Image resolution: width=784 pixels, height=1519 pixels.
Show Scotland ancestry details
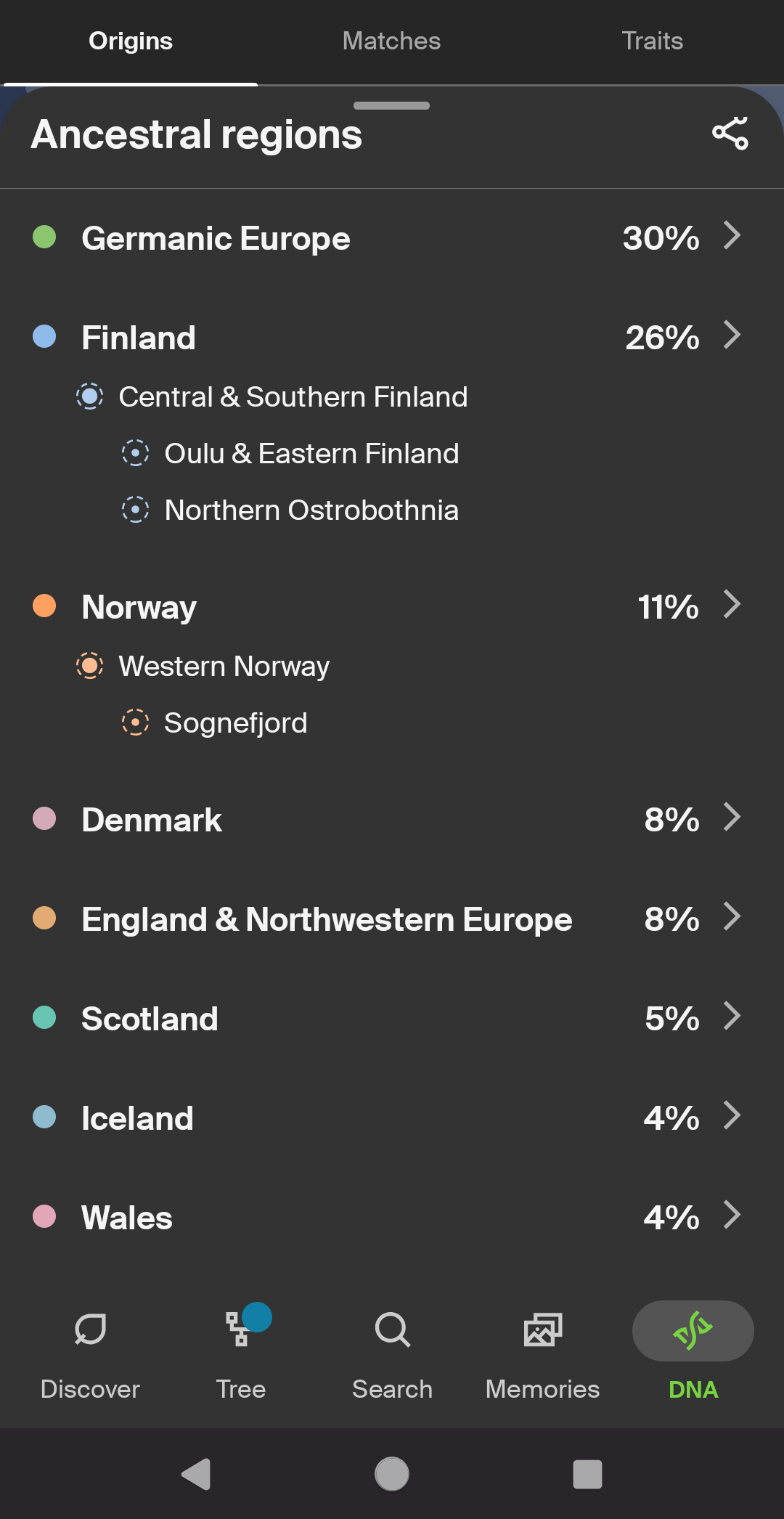(392, 1019)
